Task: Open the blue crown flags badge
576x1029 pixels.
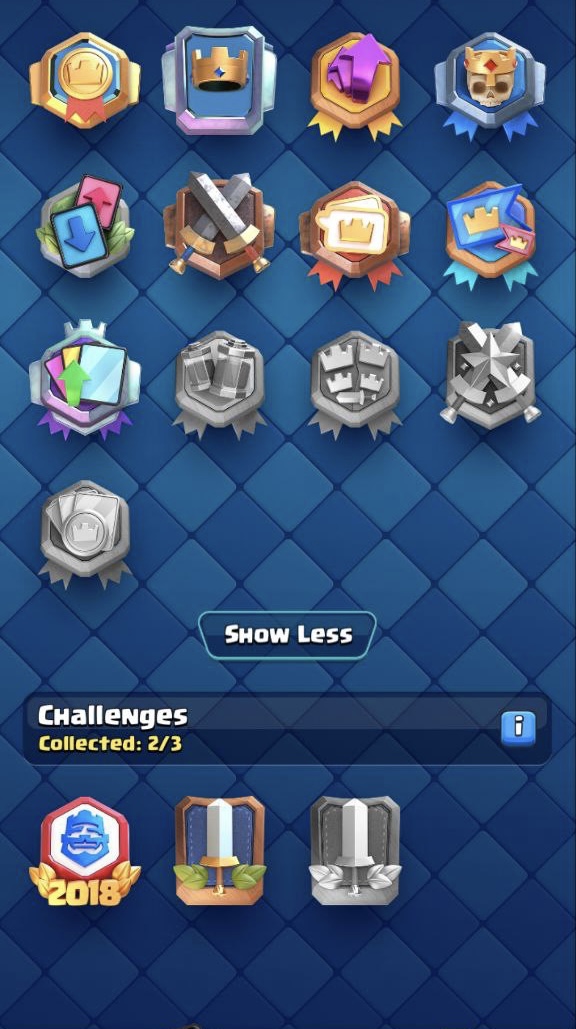Action: click(491, 234)
